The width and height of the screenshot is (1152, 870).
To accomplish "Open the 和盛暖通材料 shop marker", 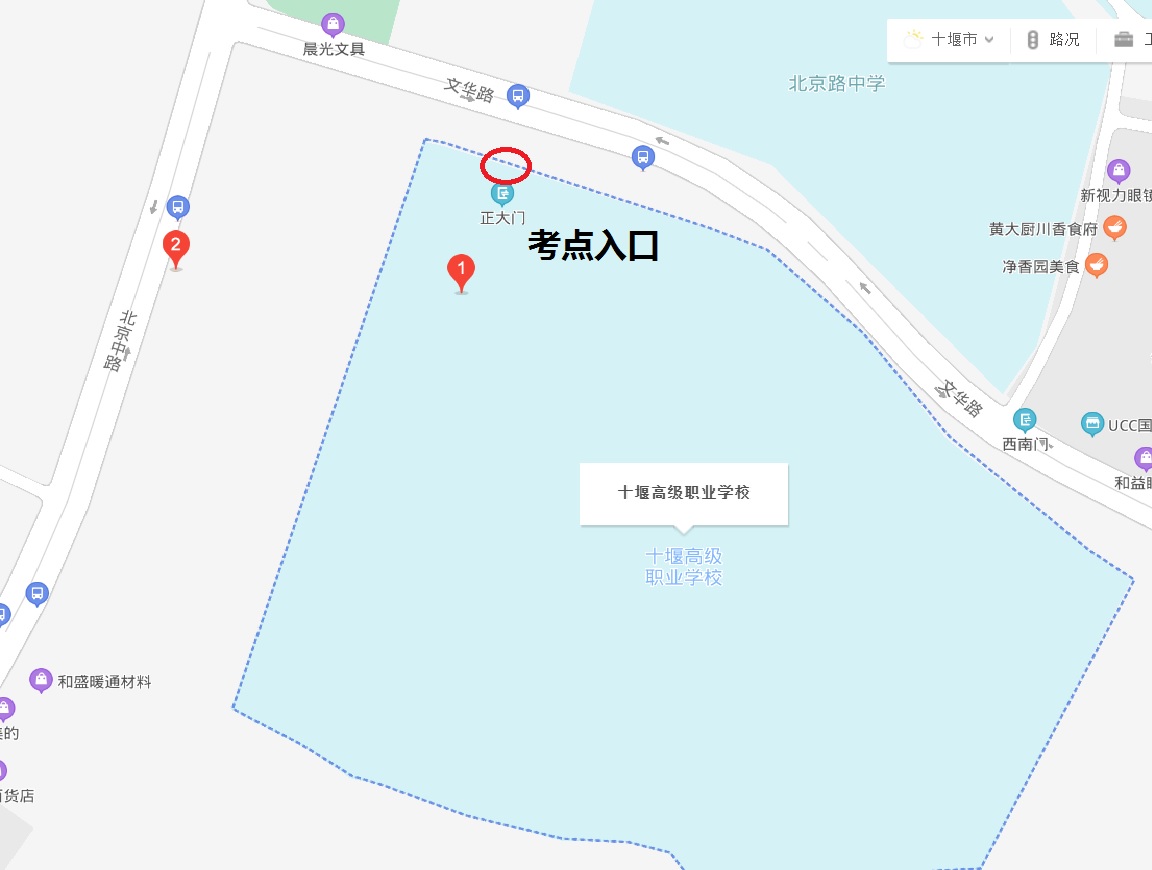I will click(x=41, y=680).
